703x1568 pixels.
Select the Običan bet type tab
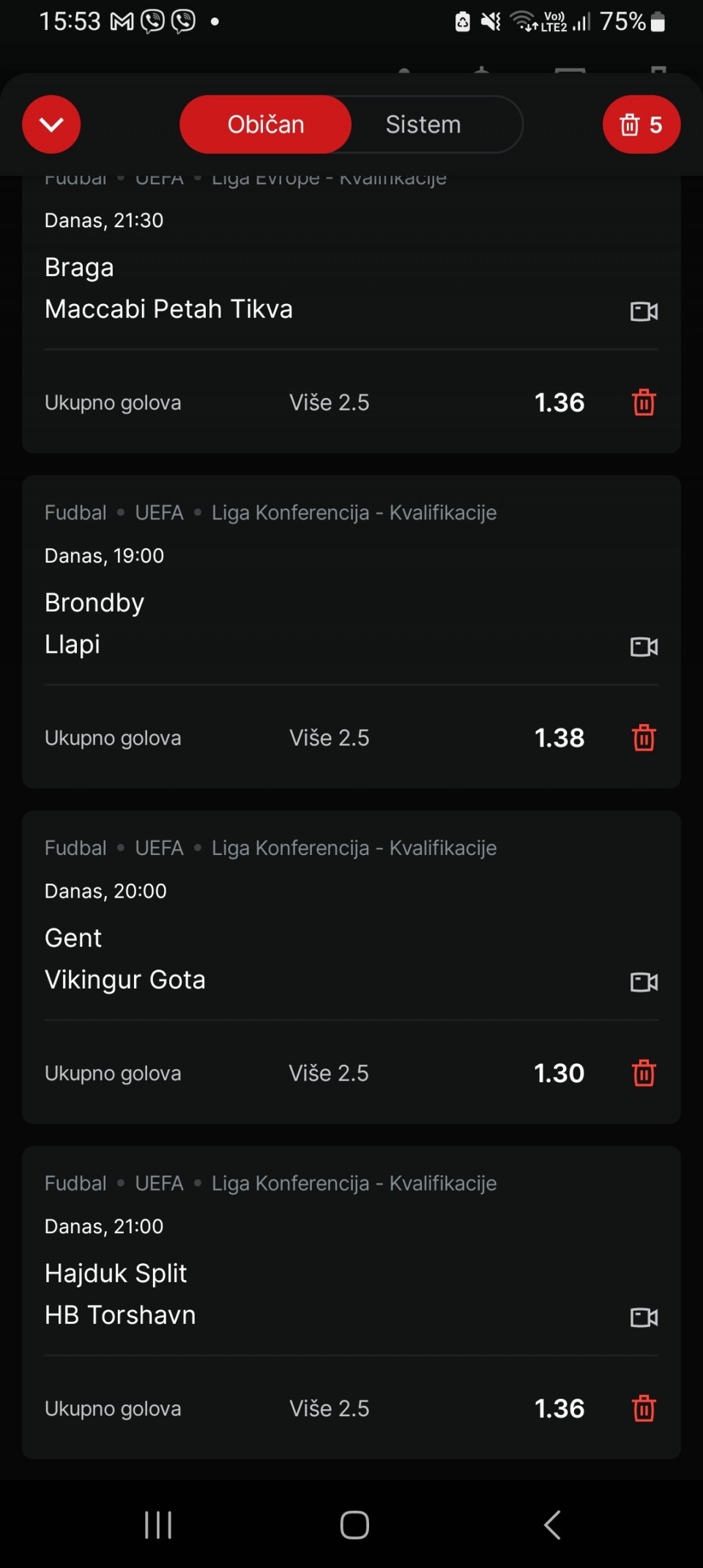266,125
